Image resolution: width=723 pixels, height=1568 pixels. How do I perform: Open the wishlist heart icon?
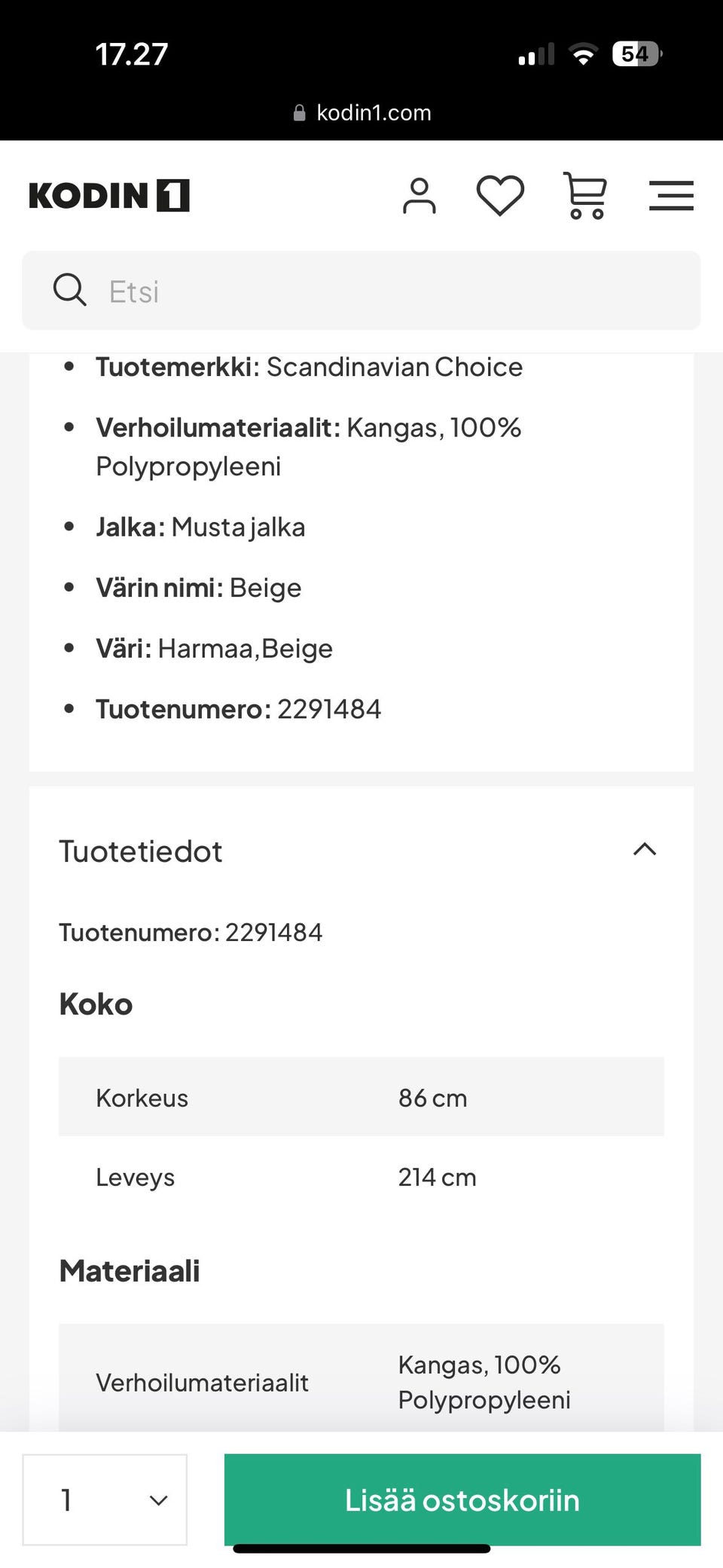tap(499, 195)
